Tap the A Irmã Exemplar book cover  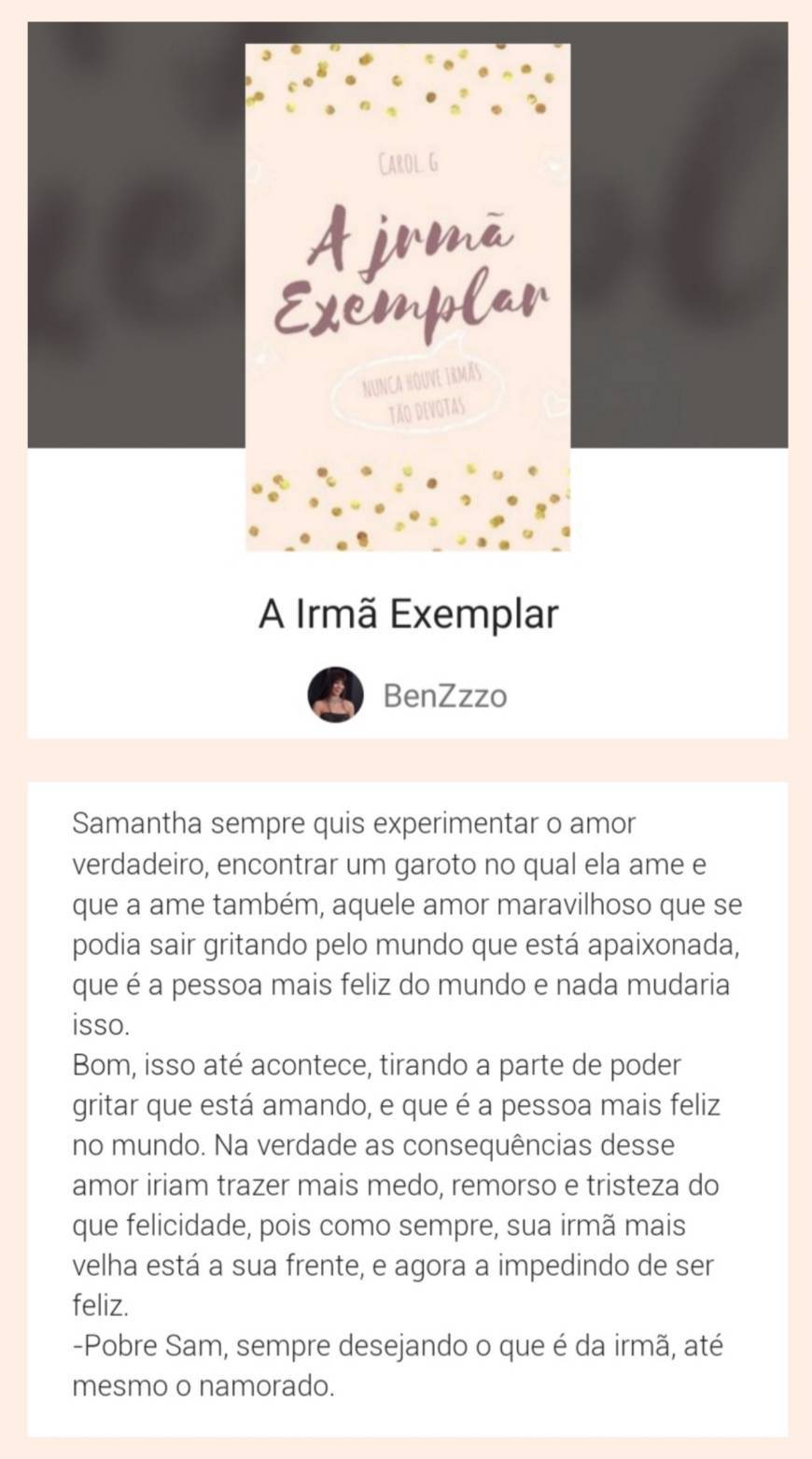pos(408,298)
